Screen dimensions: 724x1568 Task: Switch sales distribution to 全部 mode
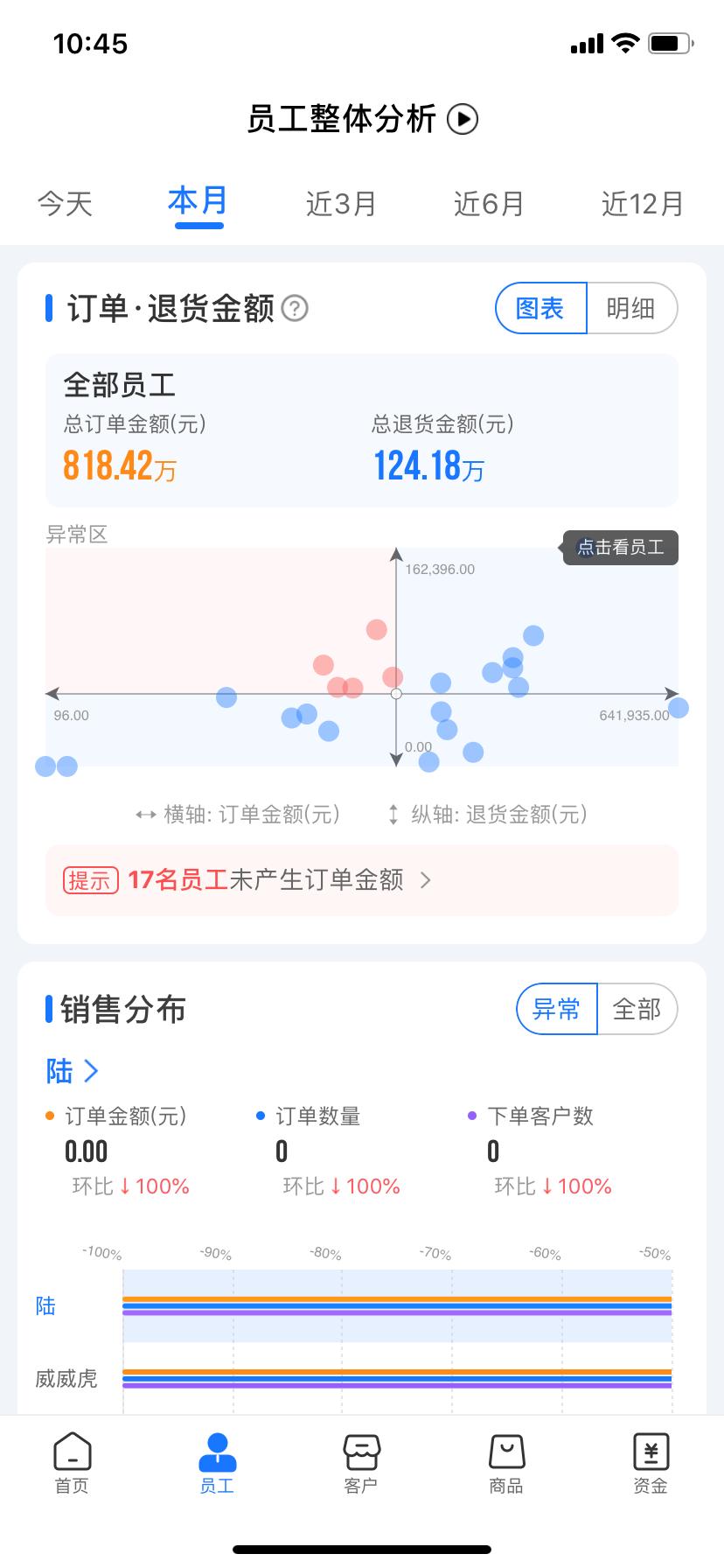(x=637, y=1009)
